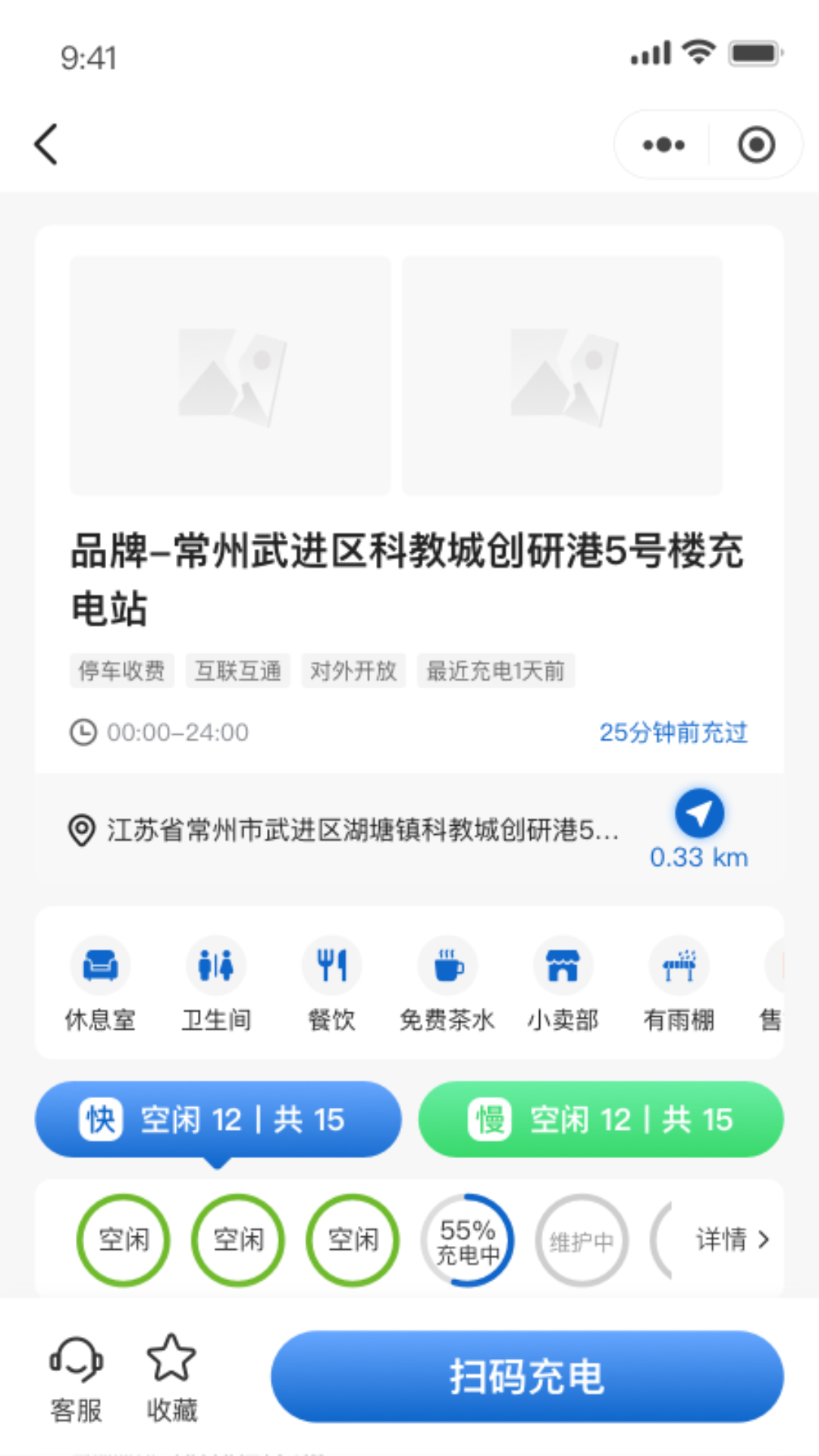Open the first station photo
The width and height of the screenshot is (819, 1456).
click(231, 375)
